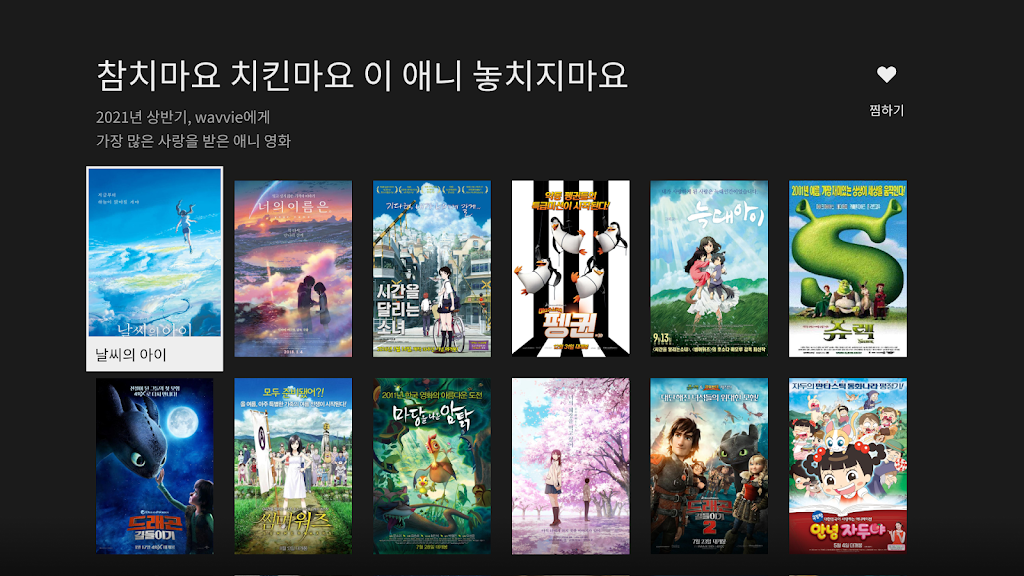Open the 드래곤 길들이기 2 poster
The height and width of the screenshot is (576, 1024).
[x=709, y=465]
